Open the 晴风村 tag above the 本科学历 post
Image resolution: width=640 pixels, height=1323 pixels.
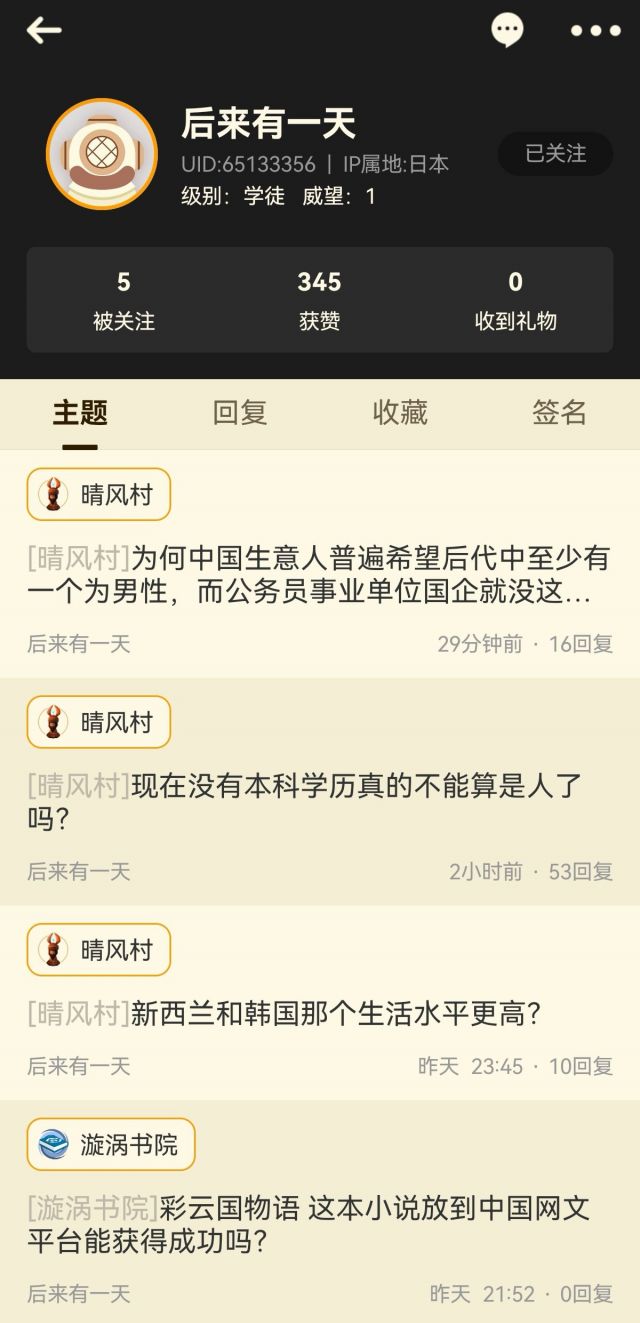click(x=99, y=722)
